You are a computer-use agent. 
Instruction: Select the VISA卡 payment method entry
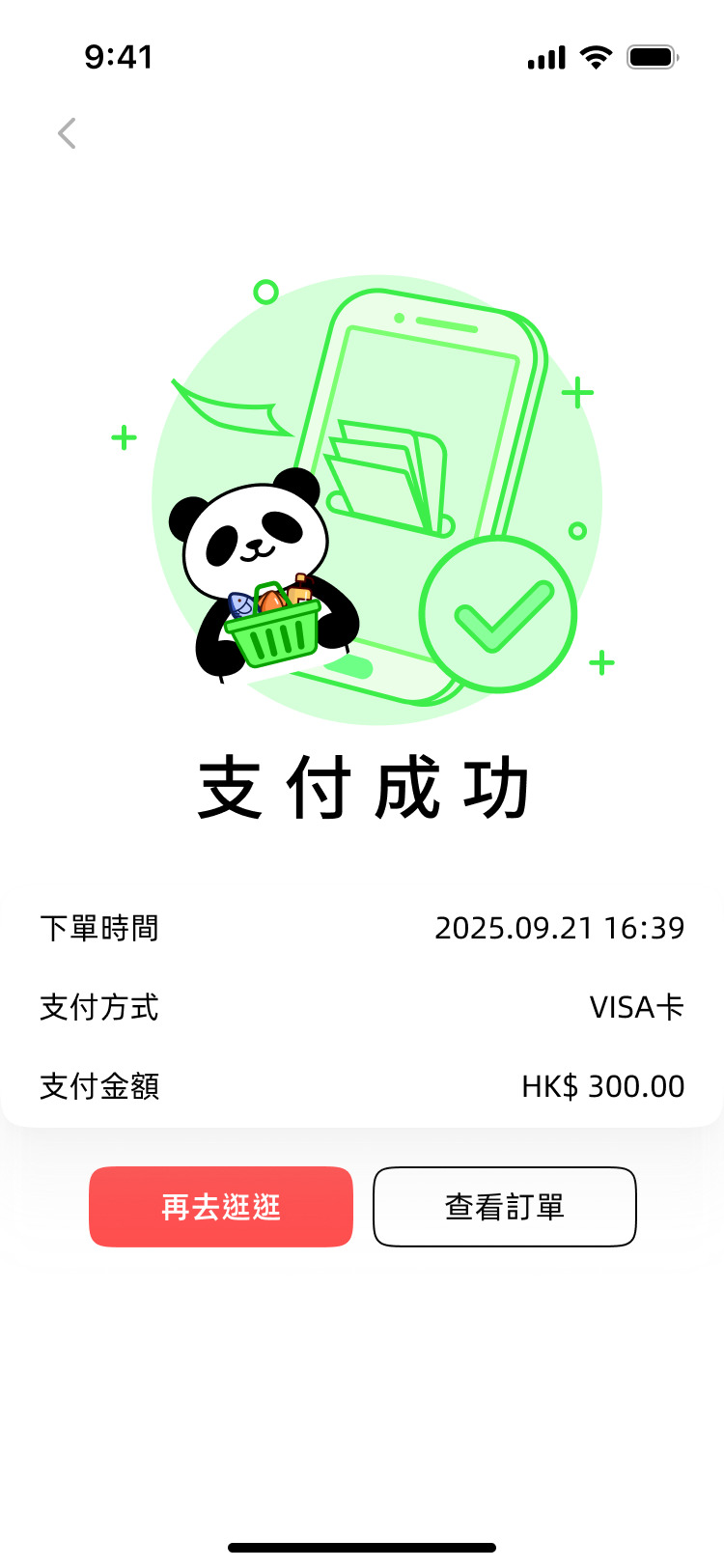pos(637,1007)
